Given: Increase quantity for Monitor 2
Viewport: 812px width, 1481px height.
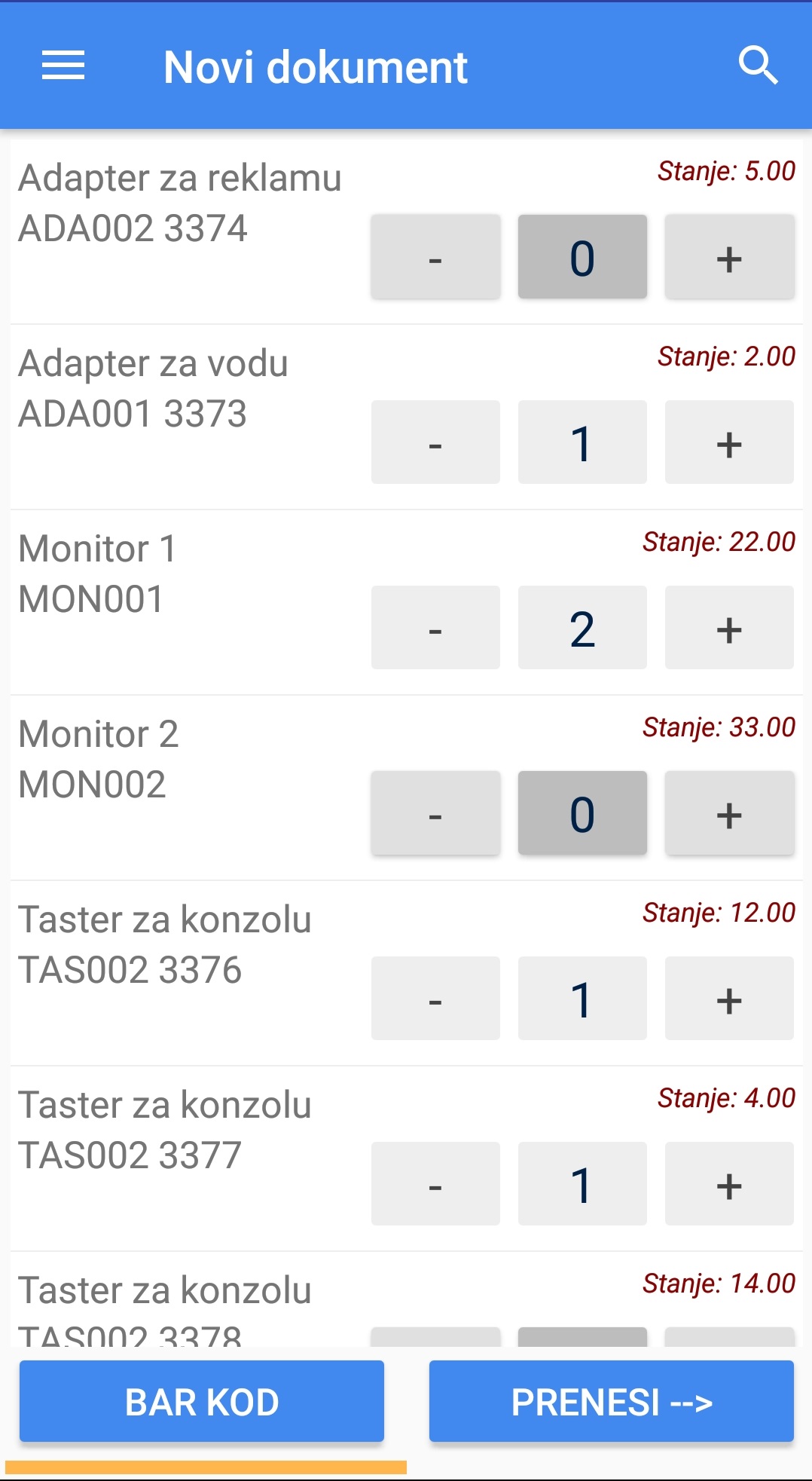Looking at the screenshot, I should click(729, 813).
